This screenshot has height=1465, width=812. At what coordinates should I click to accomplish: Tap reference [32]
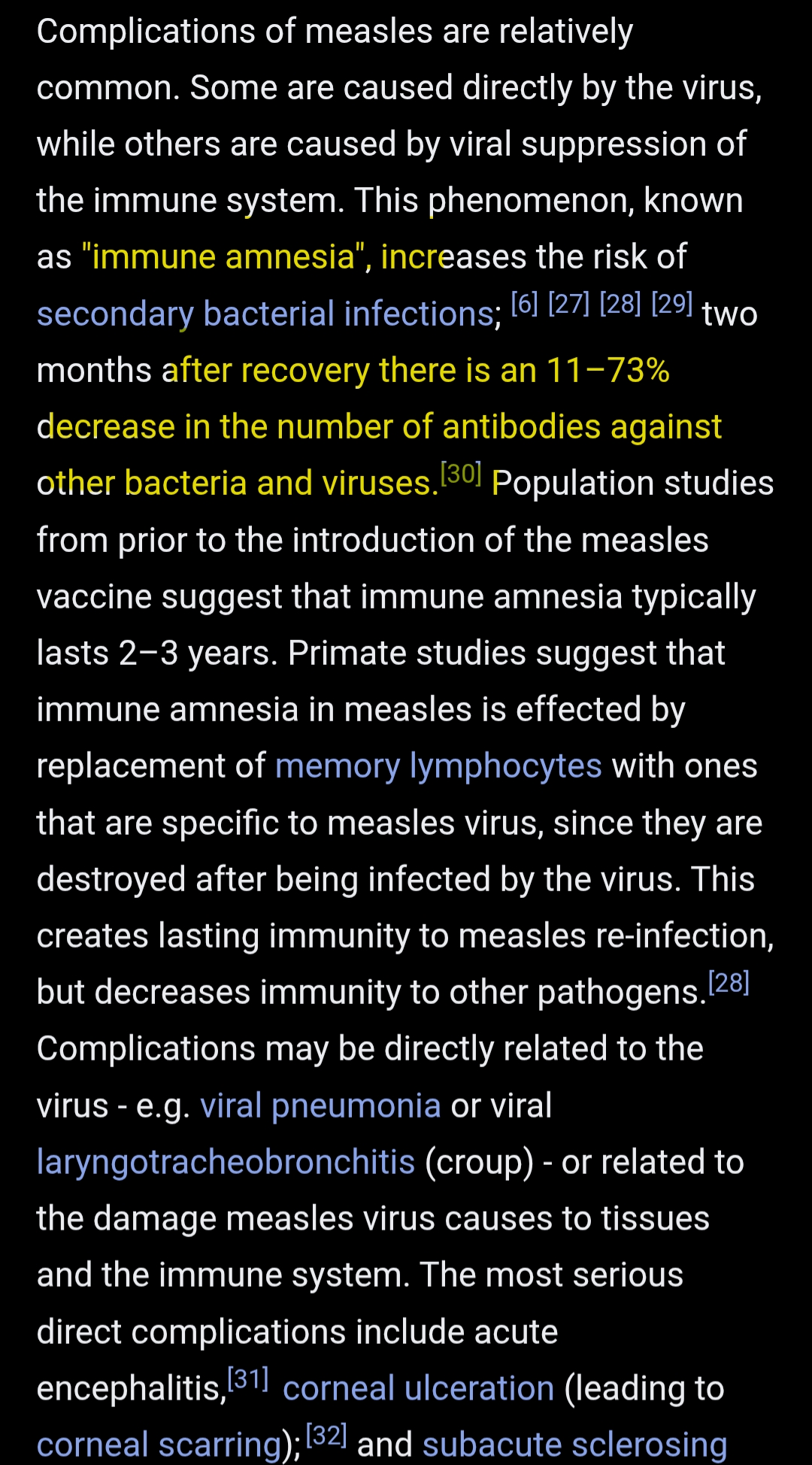click(x=326, y=1436)
